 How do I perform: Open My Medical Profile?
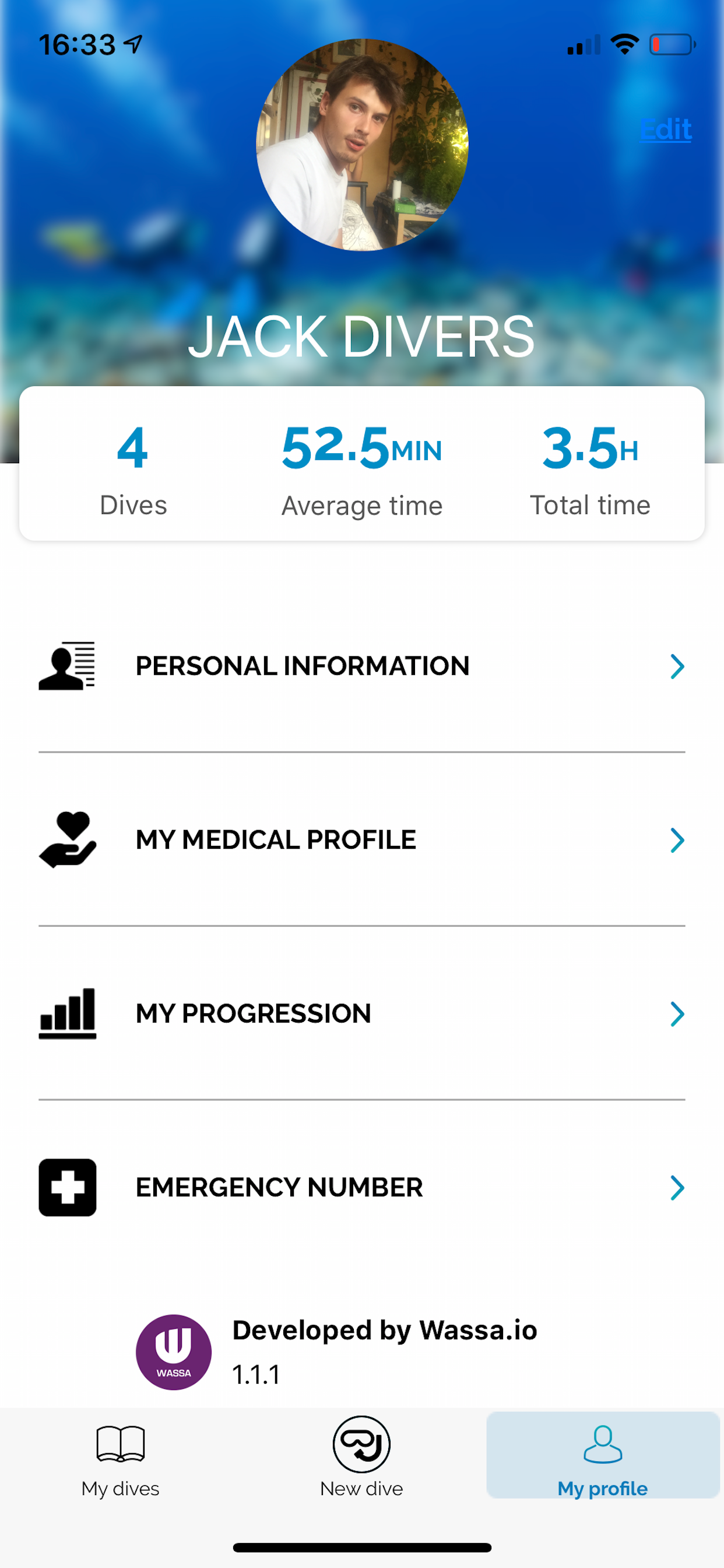(361, 840)
